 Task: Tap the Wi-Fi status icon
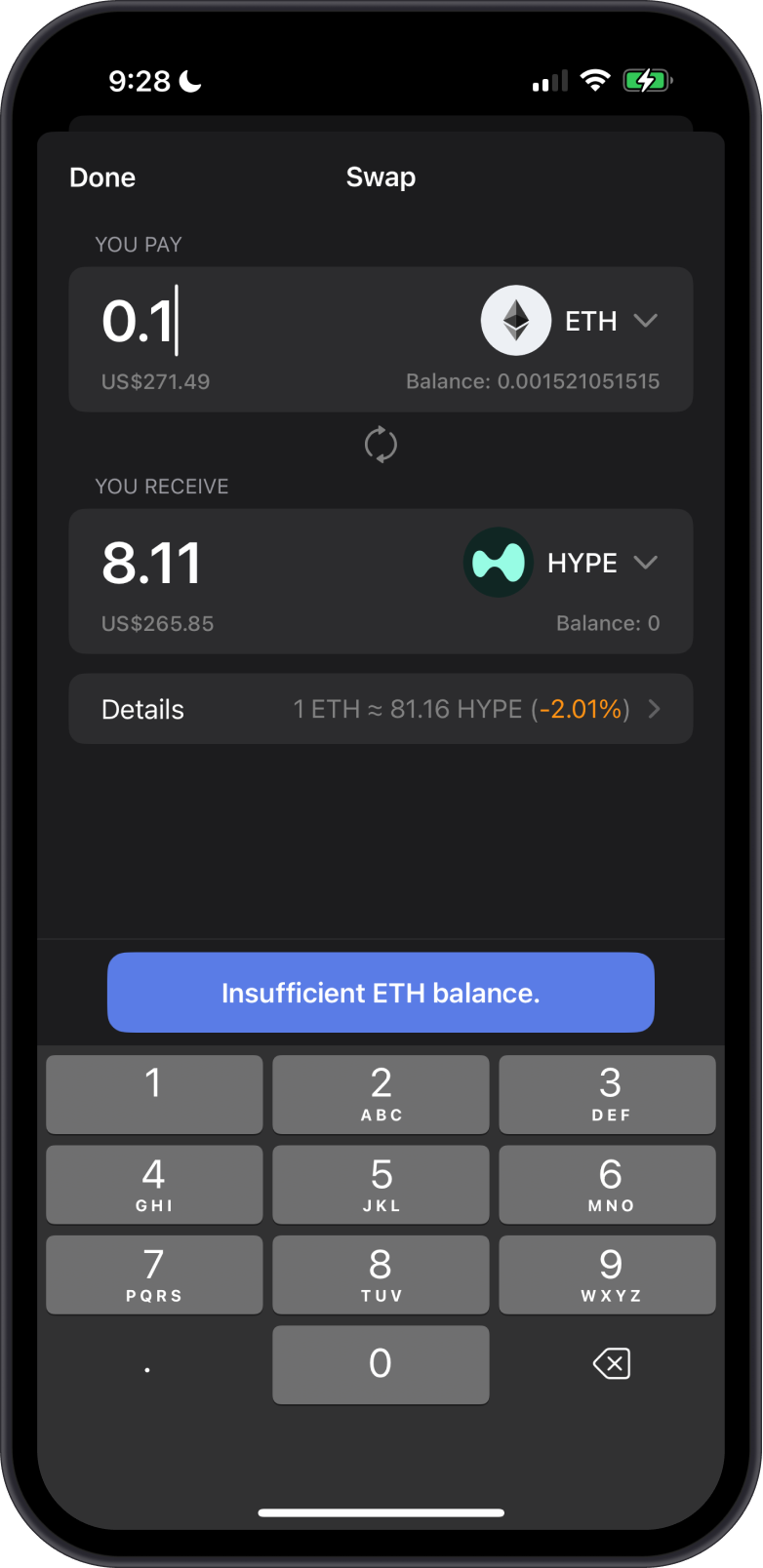tap(596, 80)
